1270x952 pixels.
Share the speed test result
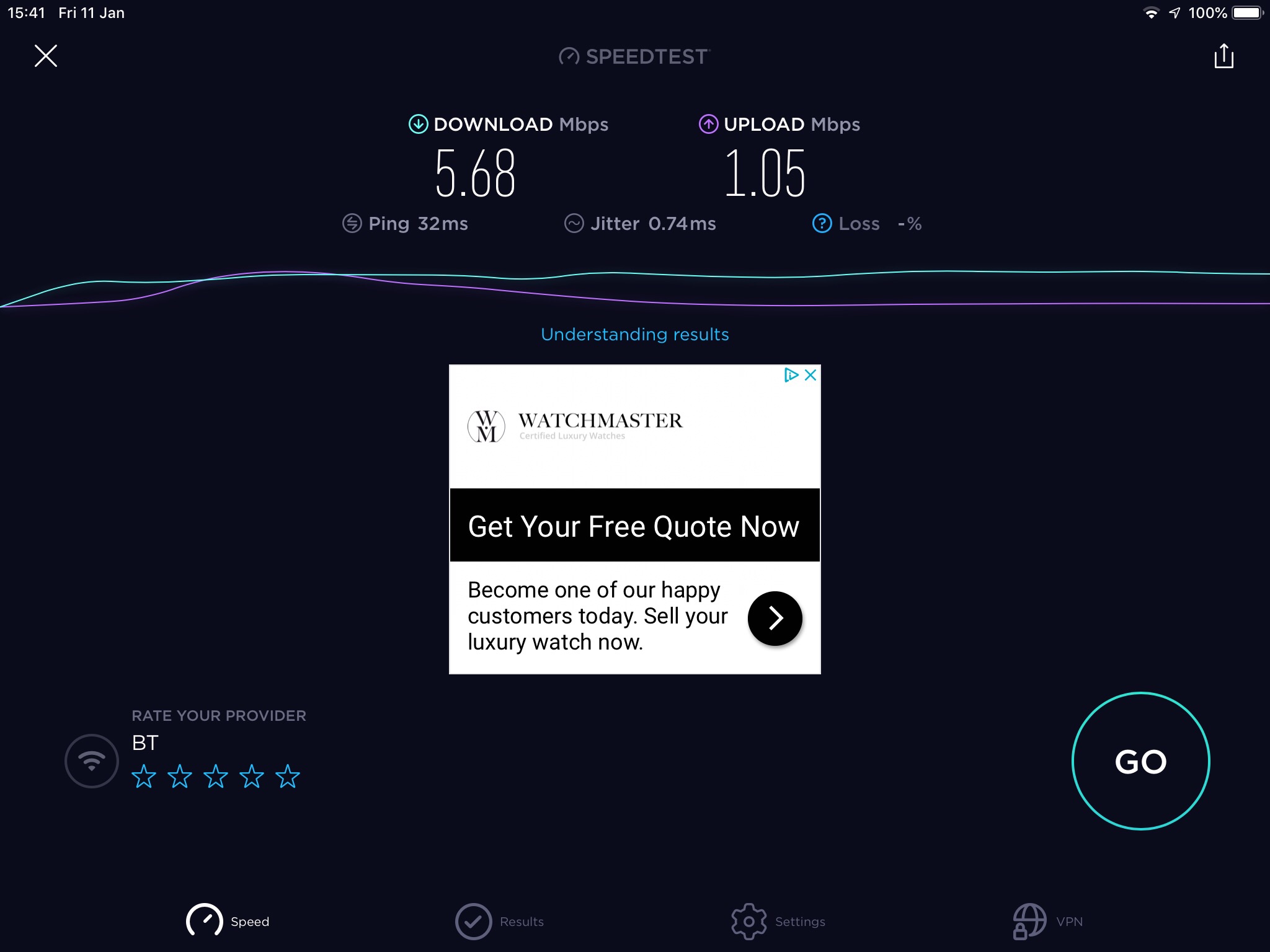pyautogui.click(x=1223, y=56)
